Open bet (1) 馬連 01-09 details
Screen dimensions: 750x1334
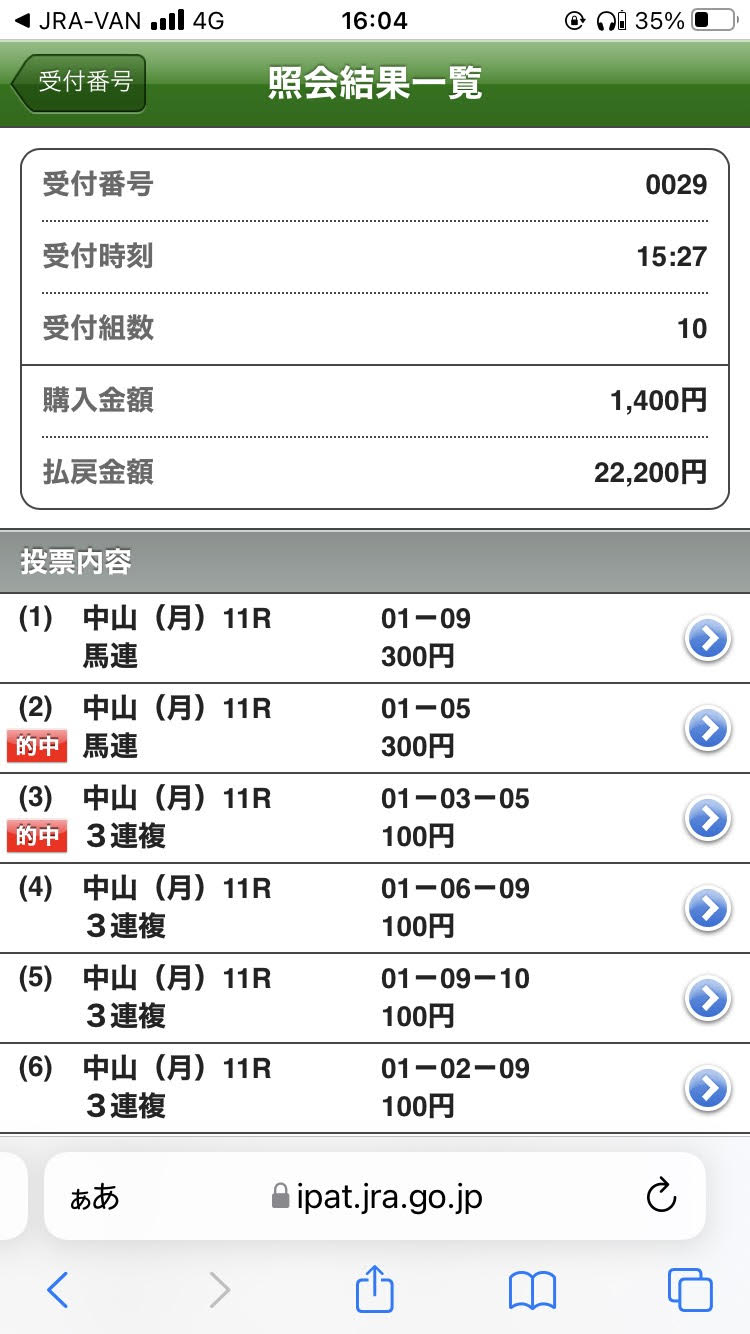click(x=708, y=639)
